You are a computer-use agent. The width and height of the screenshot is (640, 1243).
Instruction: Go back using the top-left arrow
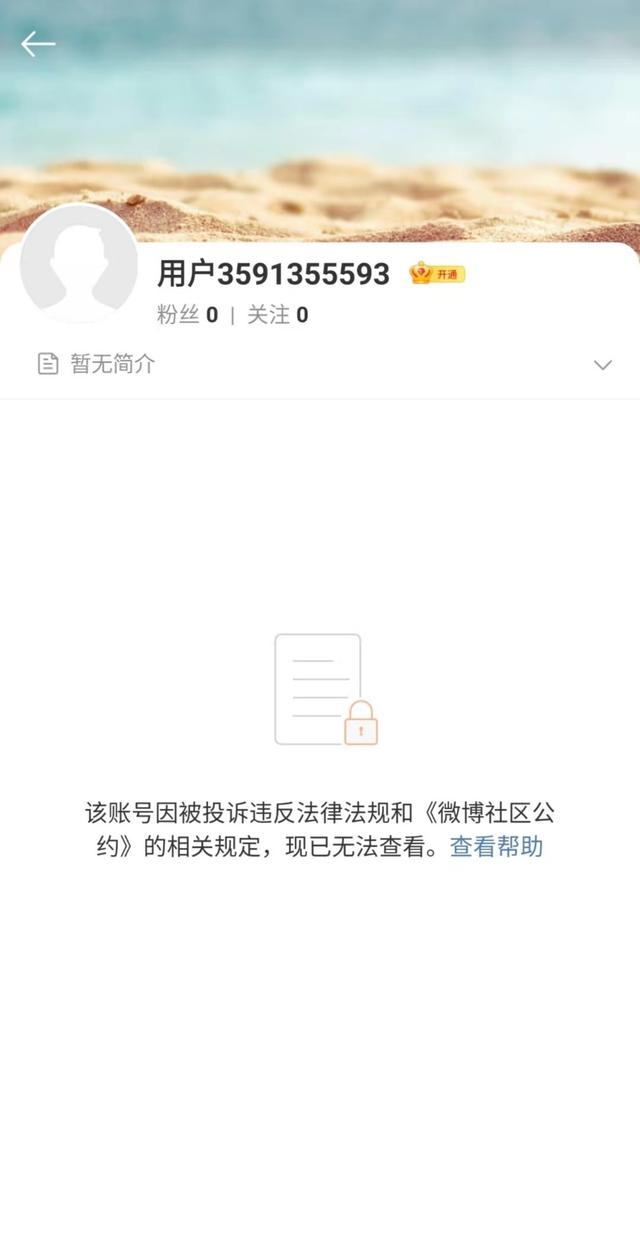38,43
